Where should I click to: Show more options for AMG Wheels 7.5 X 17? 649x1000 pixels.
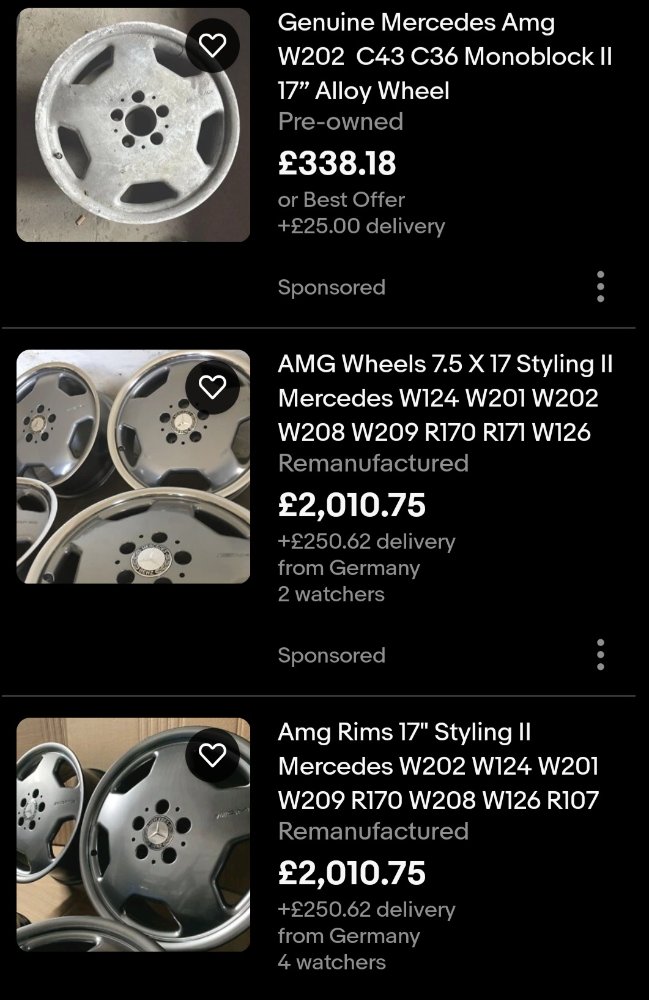[600, 654]
